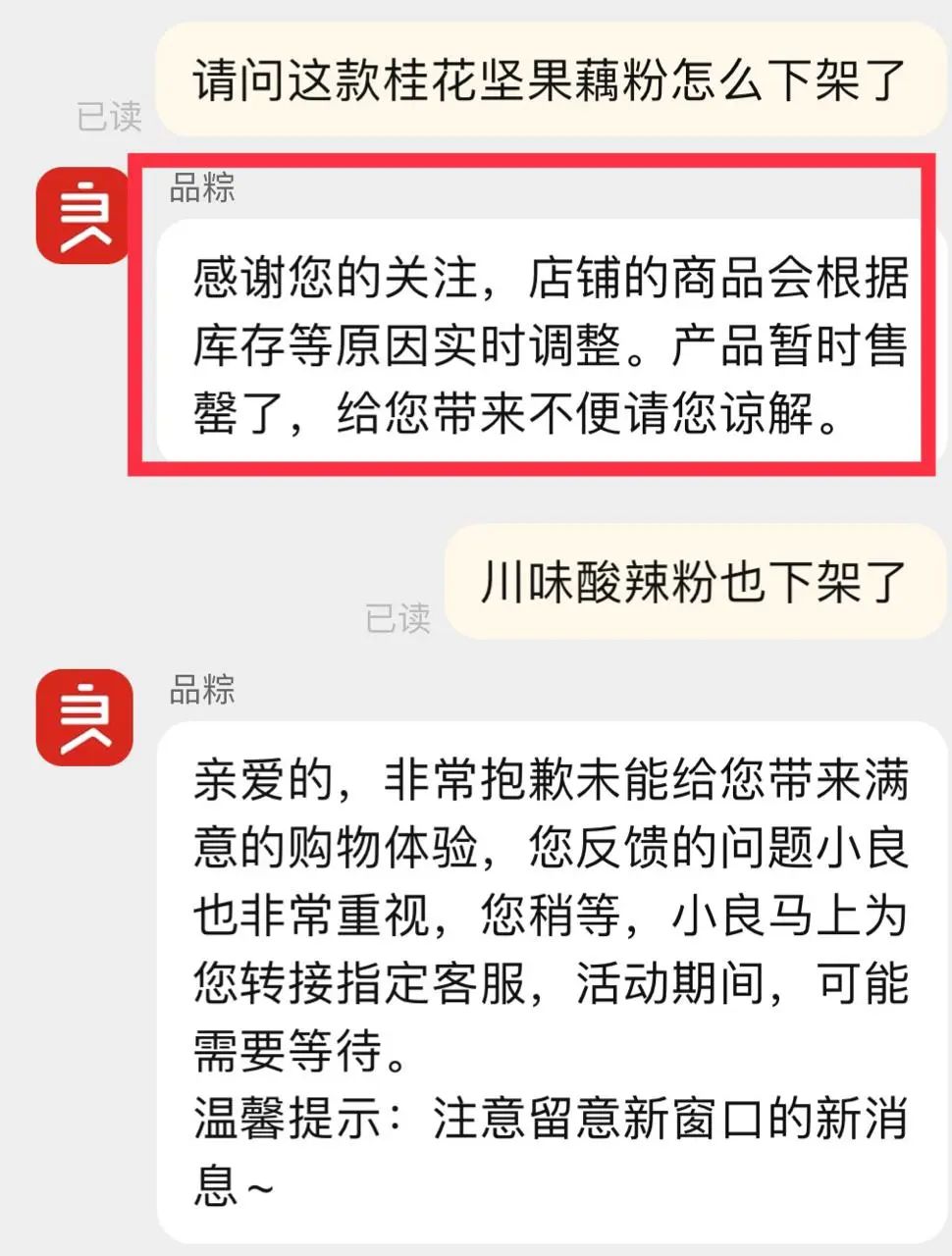Open 品粽 avatar beside the 感谢您的关注 reply
952x1256 pixels.
tap(84, 216)
